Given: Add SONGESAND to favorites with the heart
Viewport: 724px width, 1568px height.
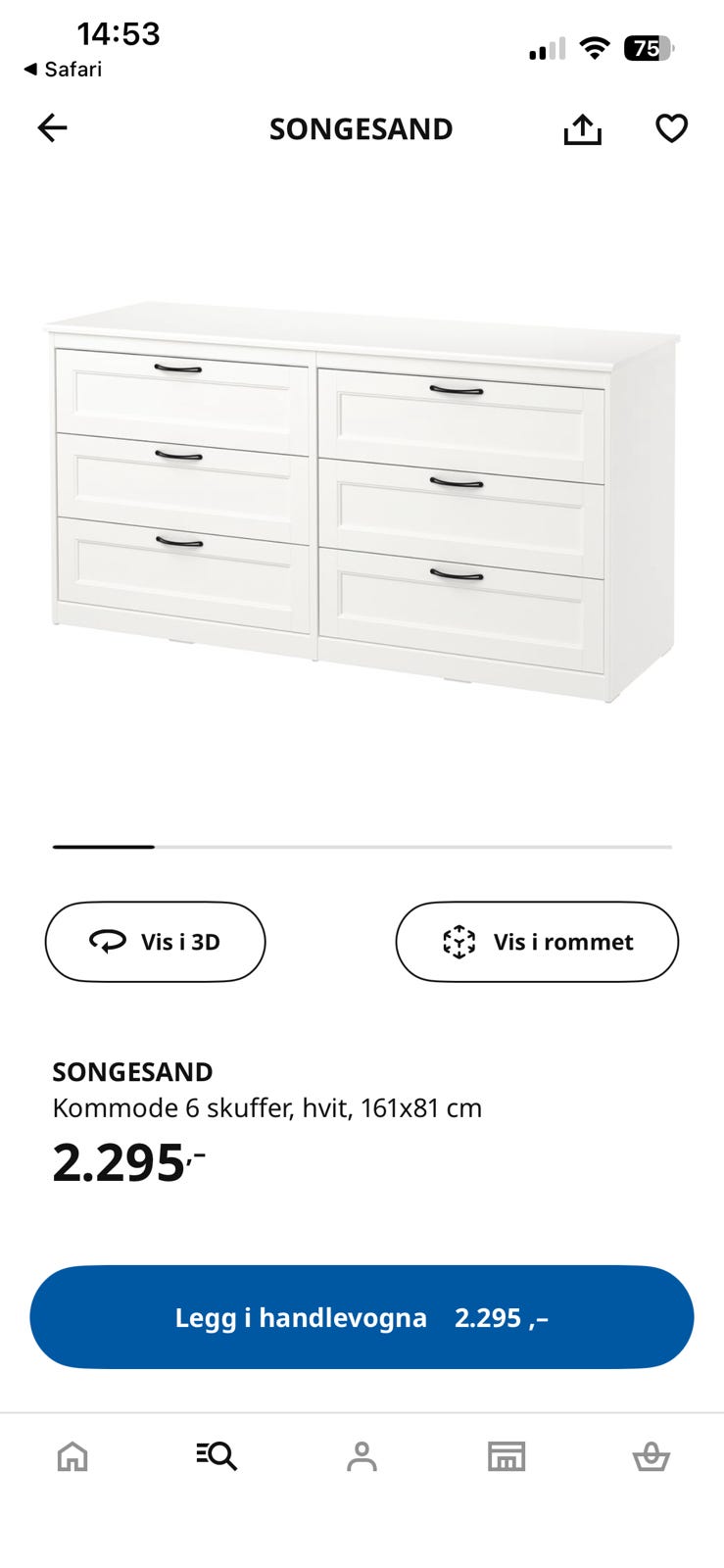Looking at the screenshot, I should tap(671, 128).
